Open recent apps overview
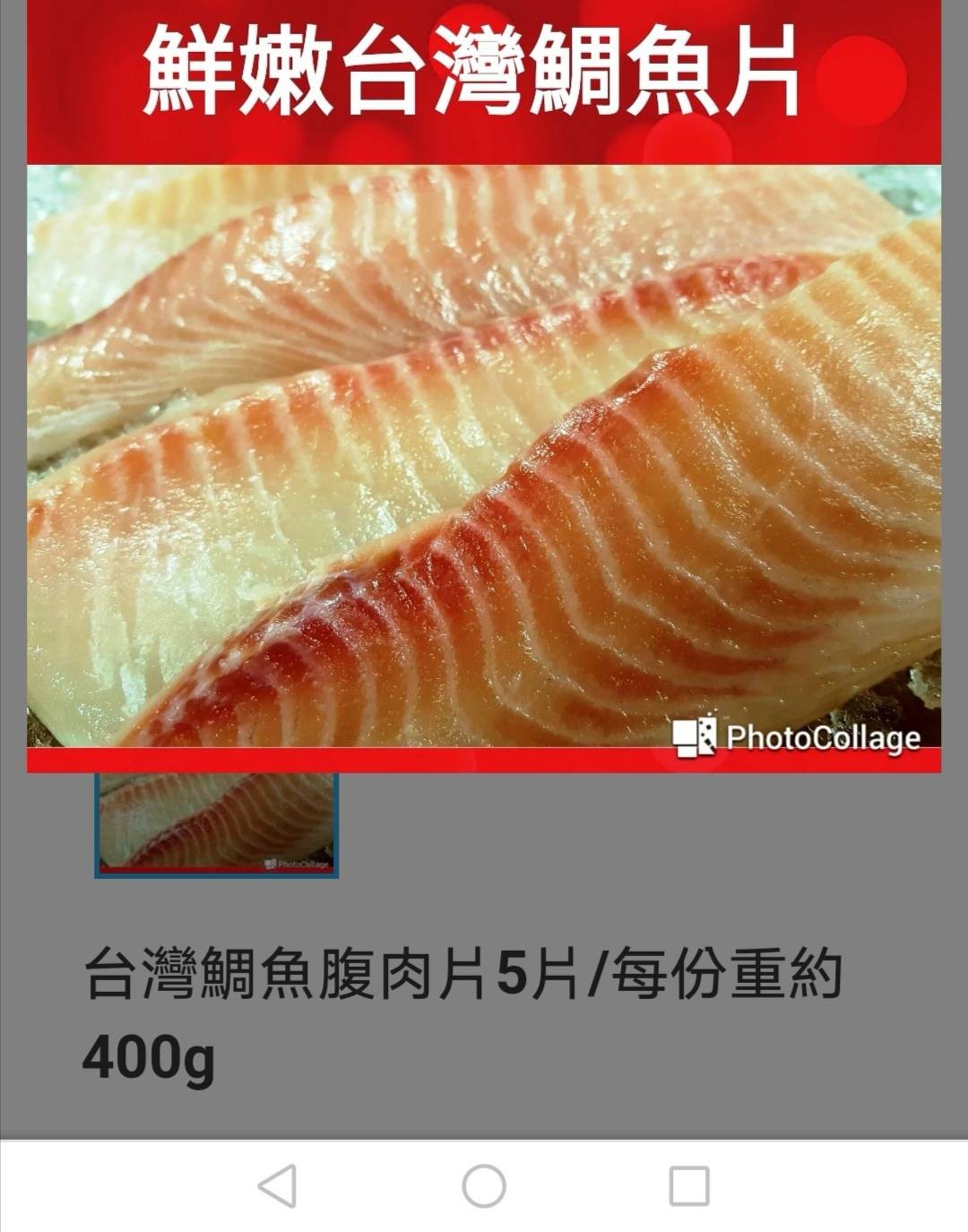The height and width of the screenshot is (1232, 968). pyautogui.click(x=689, y=1186)
